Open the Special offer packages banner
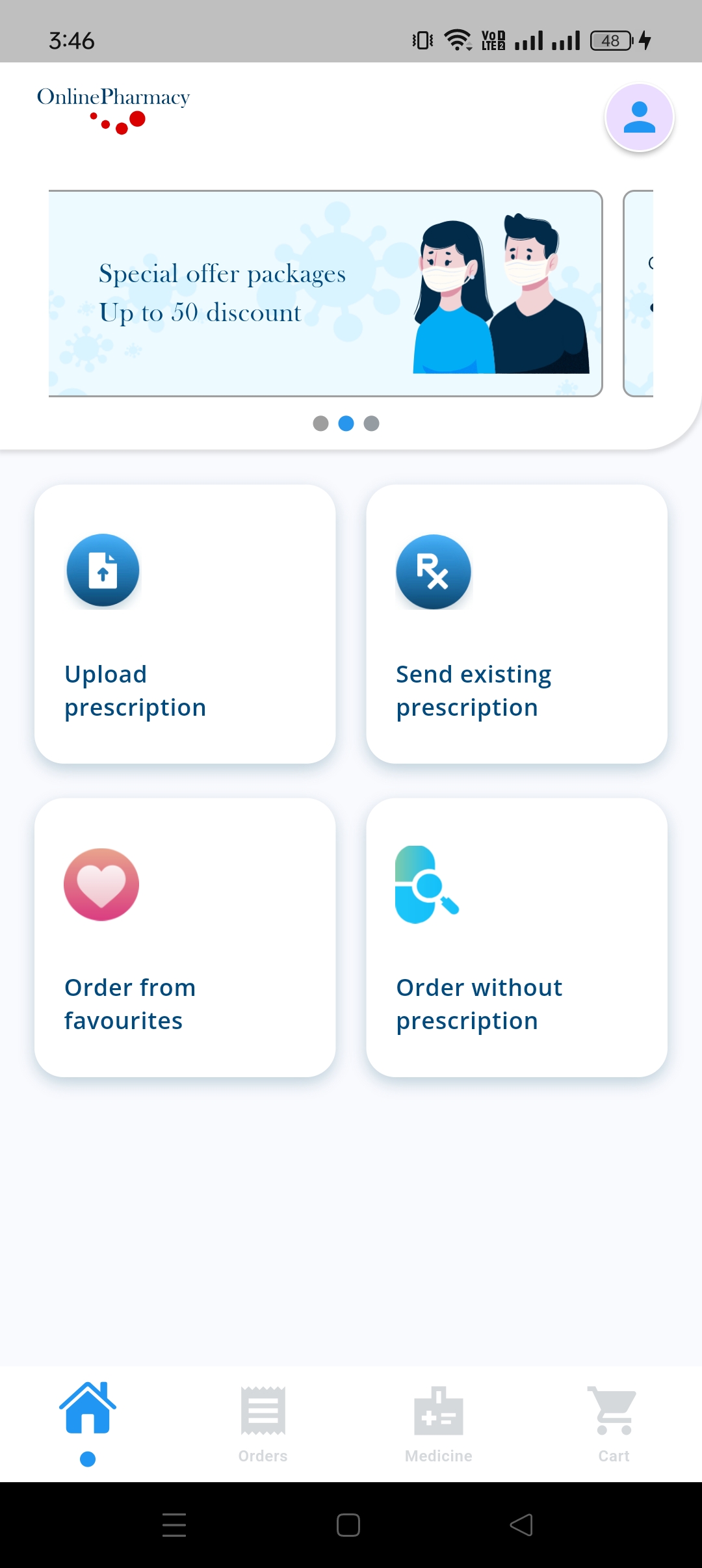This screenshot has height=1568, width=702. pyautogui.click(x=325, y=293)
